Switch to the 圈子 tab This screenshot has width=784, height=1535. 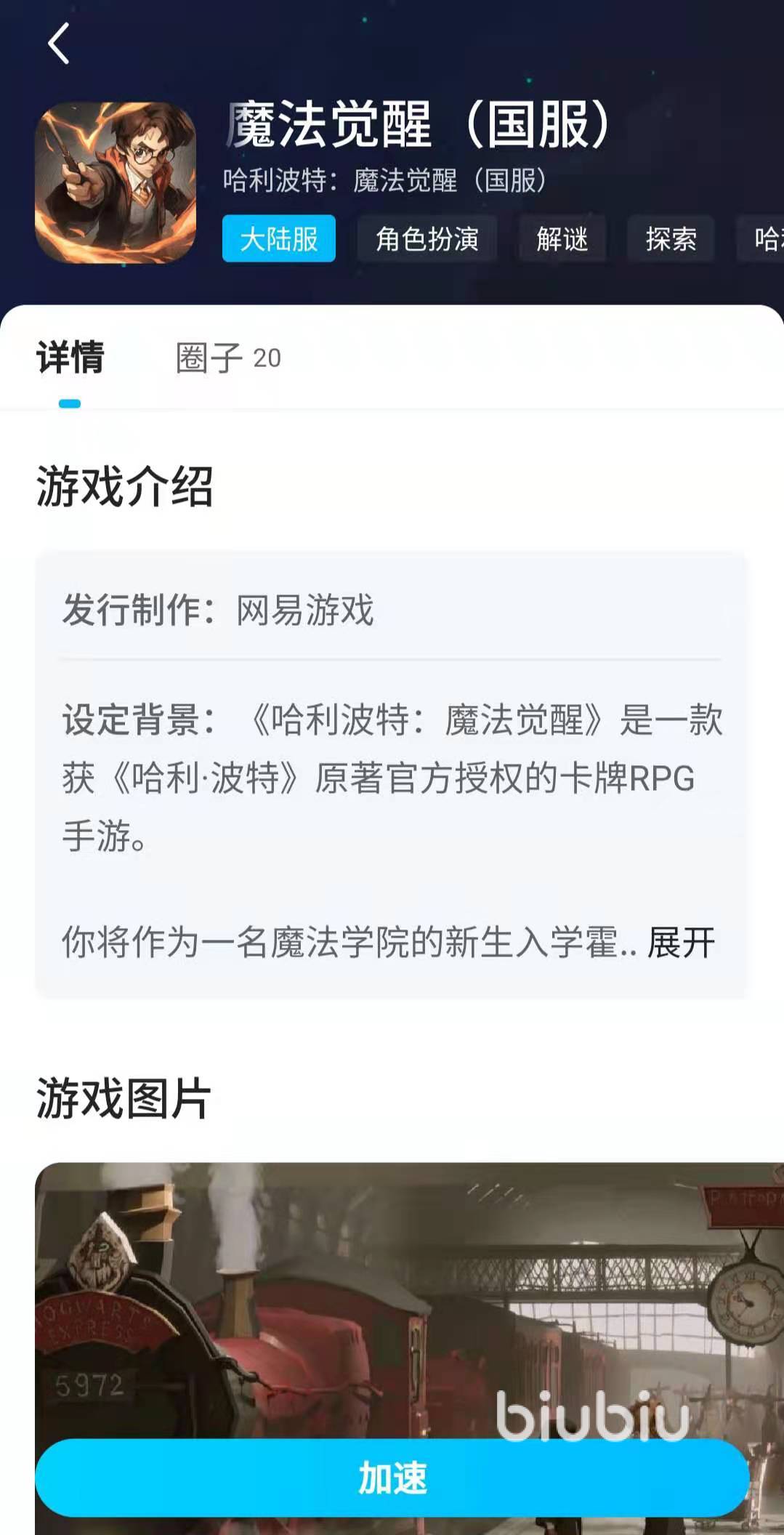(x=227, y=358)
